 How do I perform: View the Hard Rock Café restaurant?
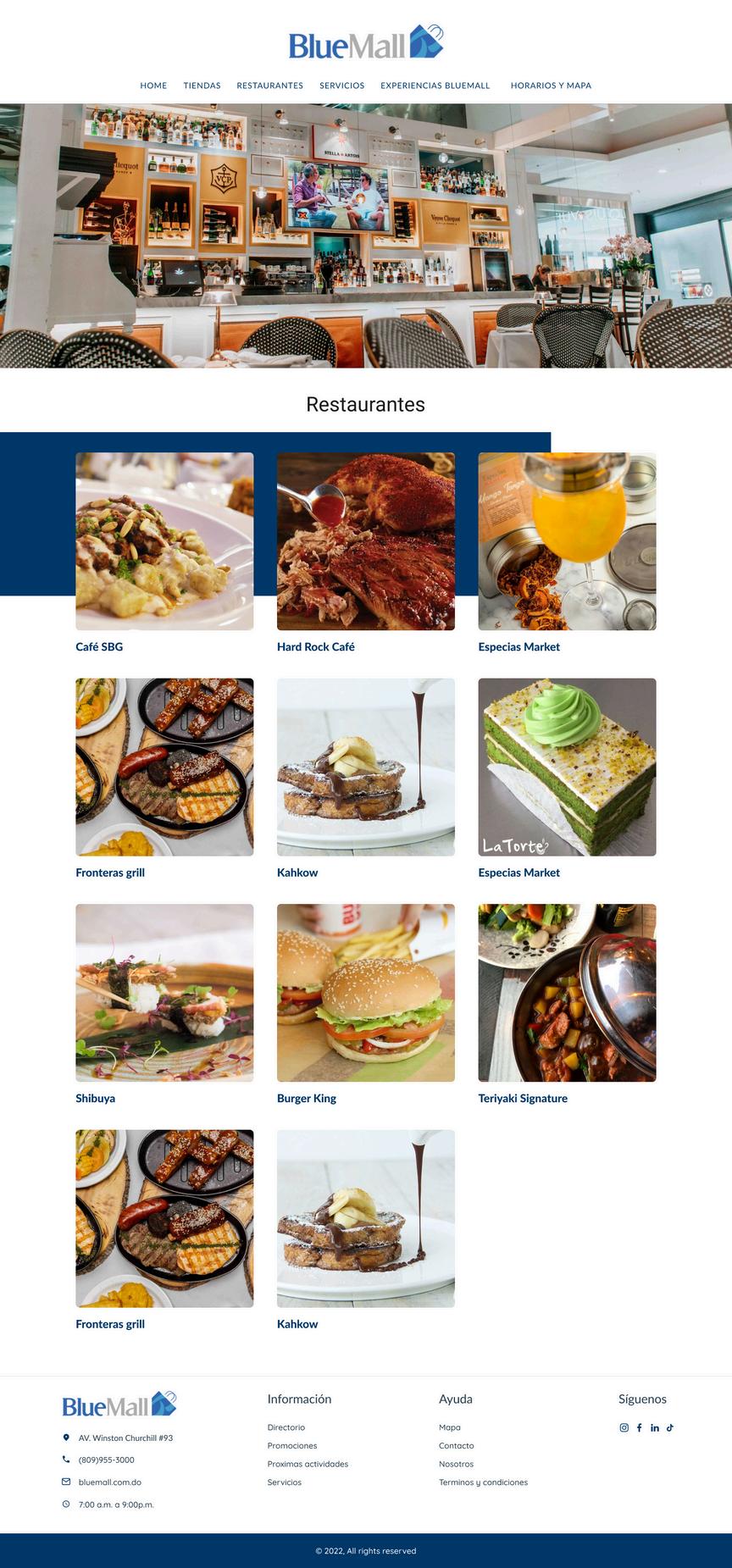click(366, 541)
